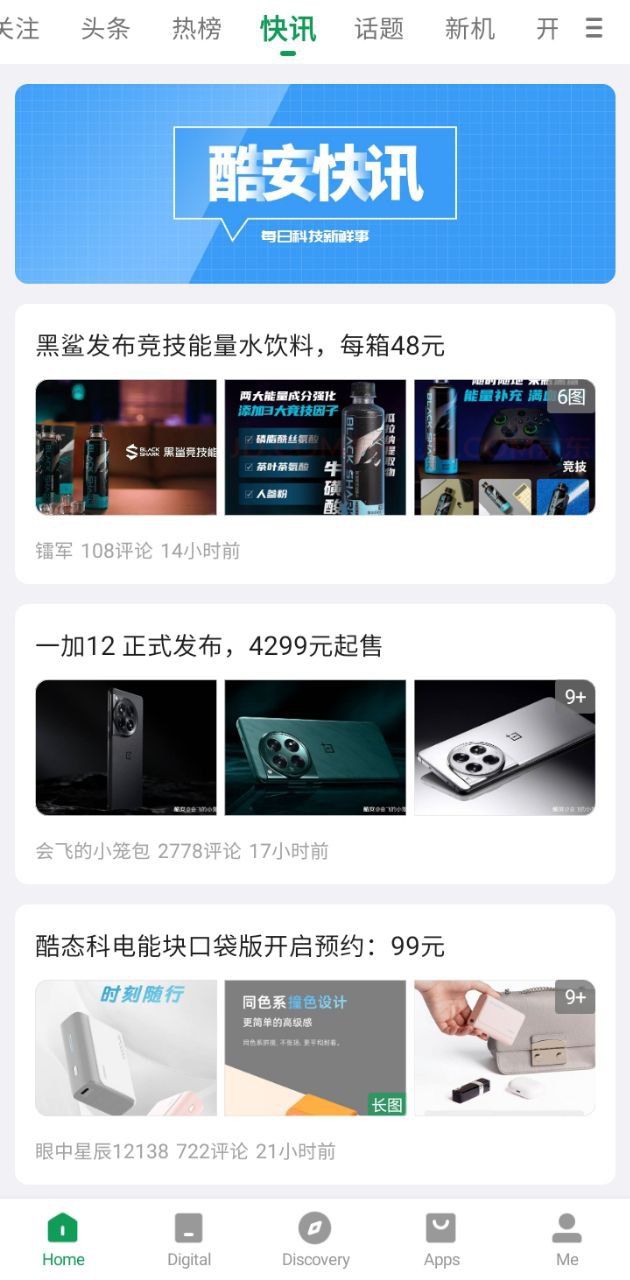The width and height of the screenshot is (630, 1280).
Task: Switch to the 头条 tab
Action: 105,28
